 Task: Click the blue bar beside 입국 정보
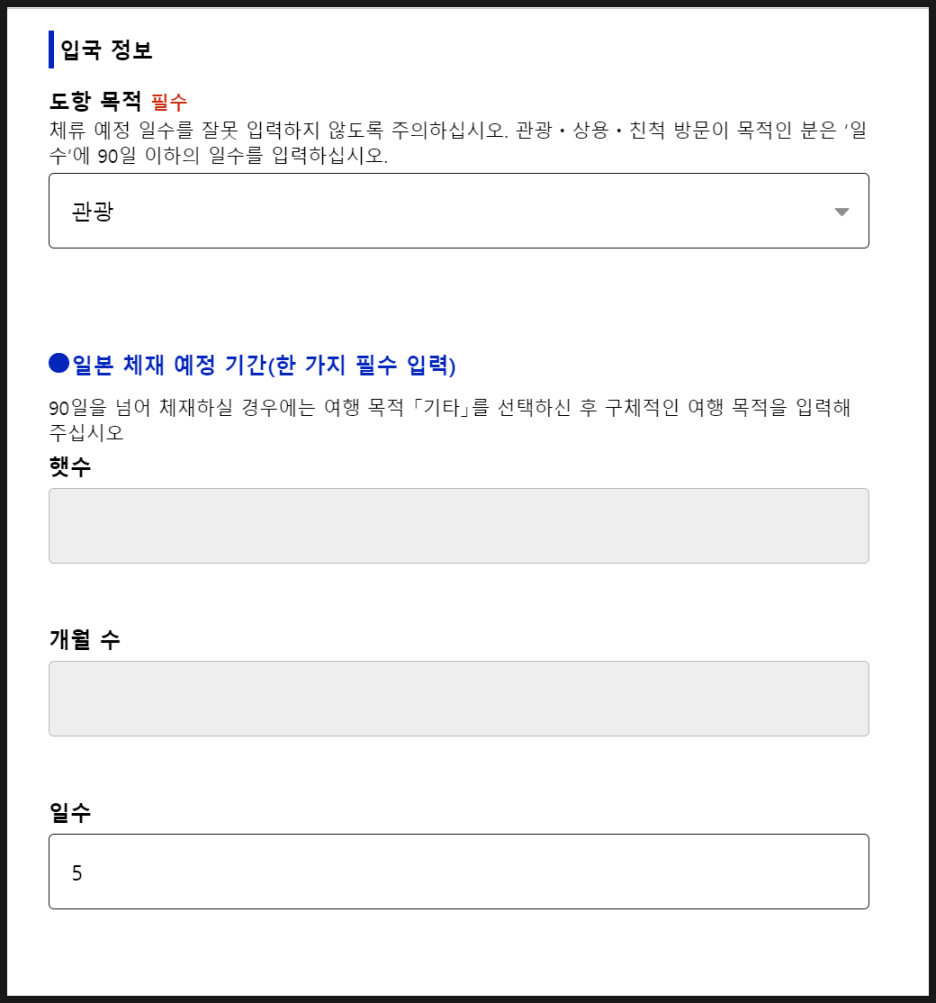(x=51, y=41)
